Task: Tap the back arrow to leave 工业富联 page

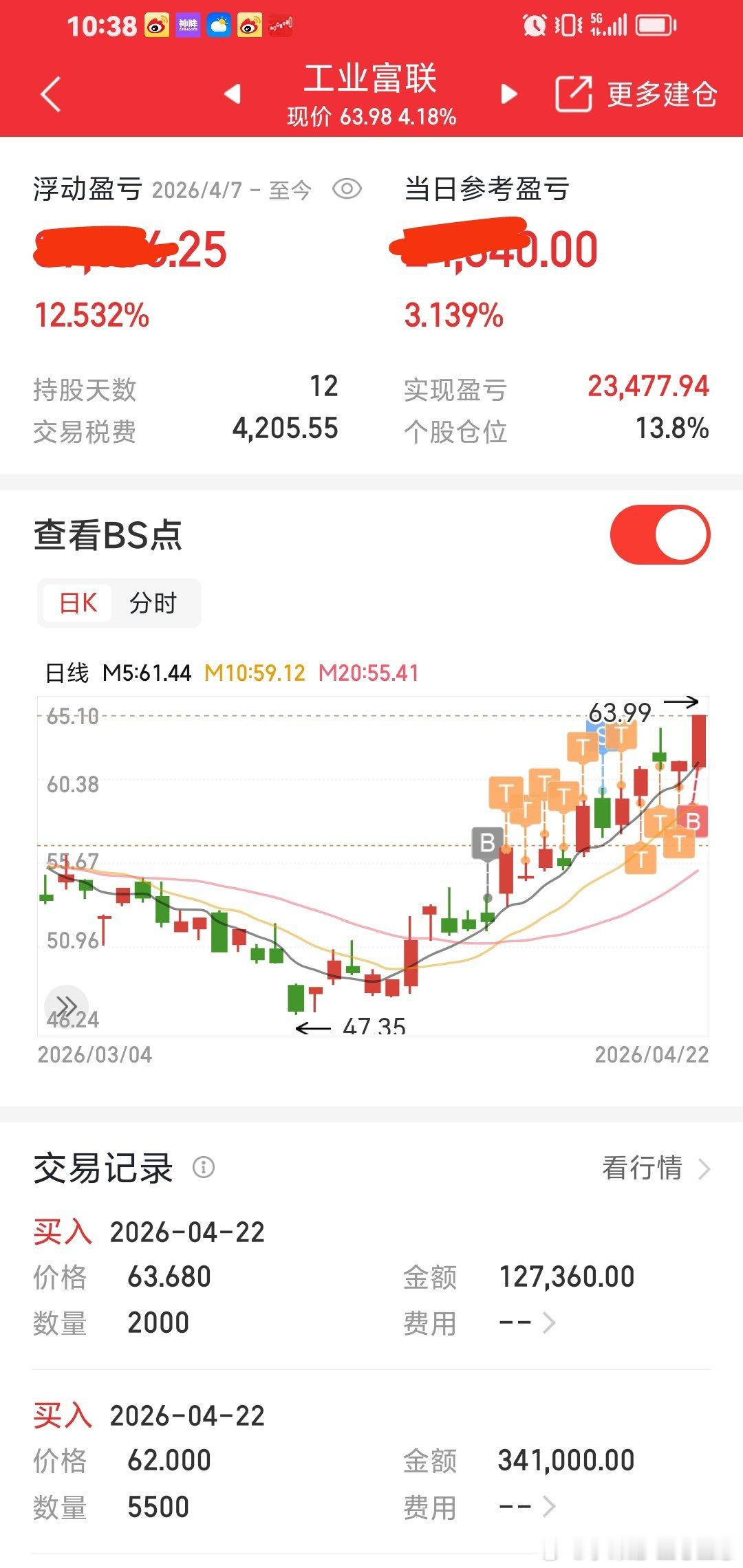Action: (50, 93)
